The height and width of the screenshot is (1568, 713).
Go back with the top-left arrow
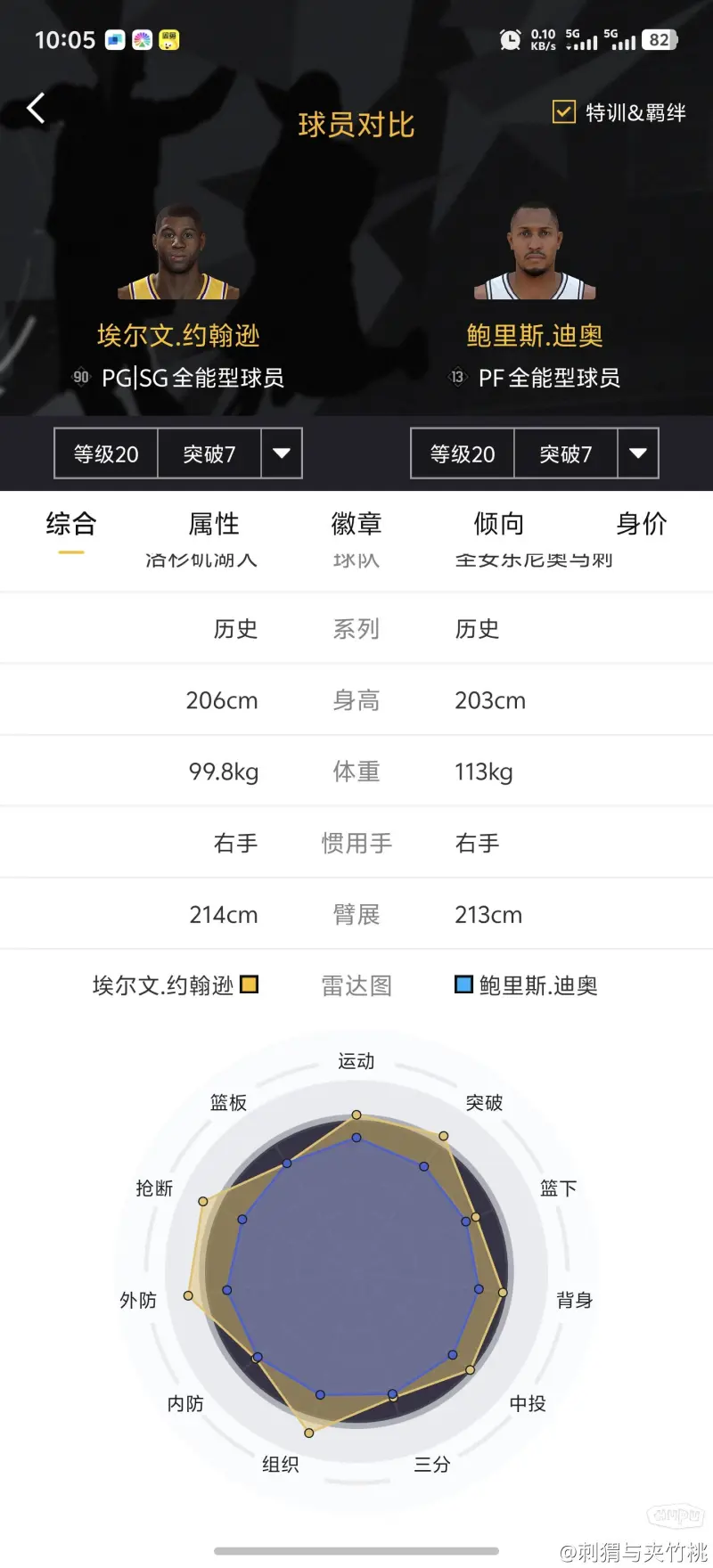pos(36,109)
